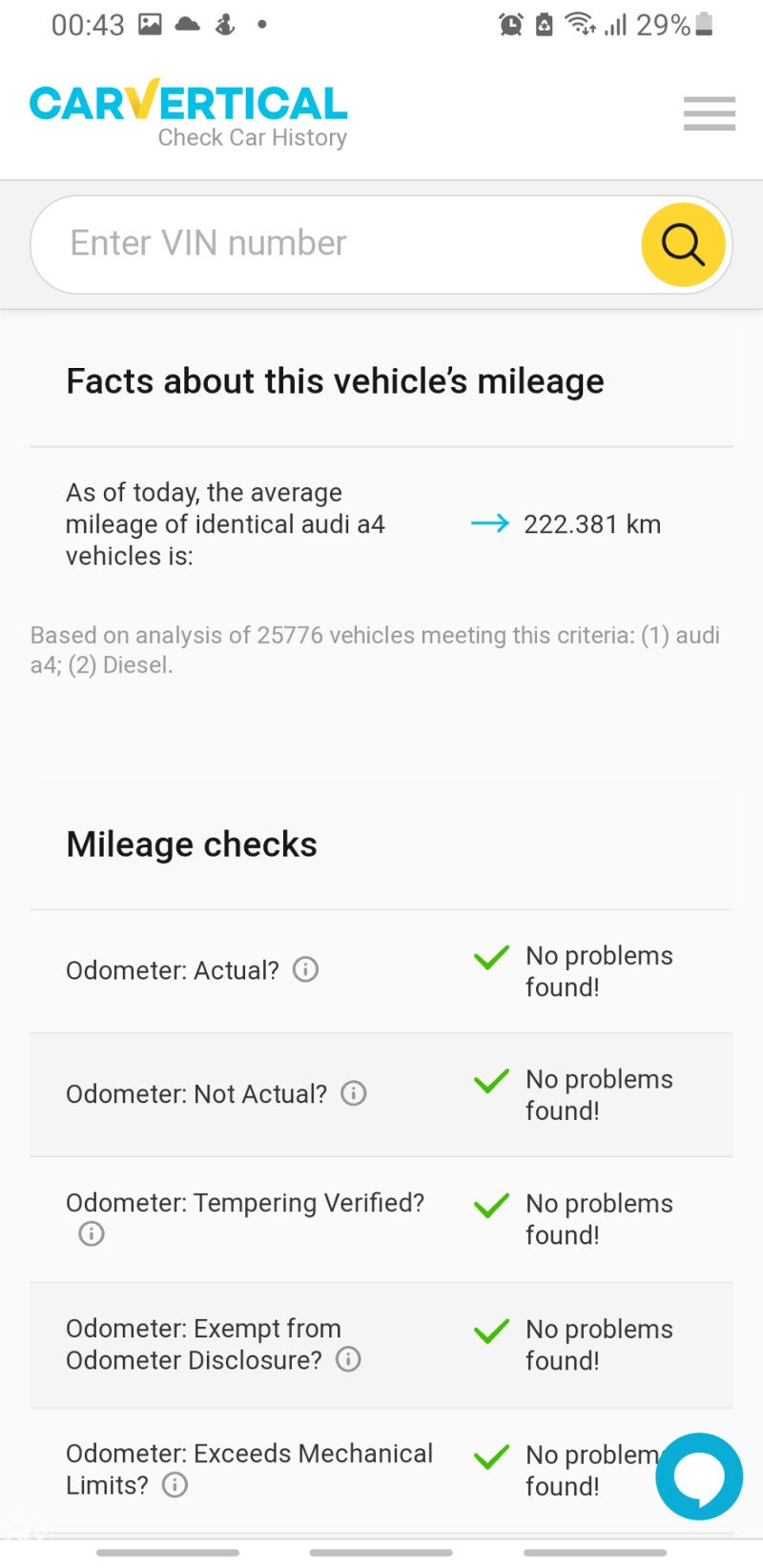This screenshot has width=763, height=1568.
Task: Show info for Exceeds Mechanical Limits?
Action: tap(175, 1484)
